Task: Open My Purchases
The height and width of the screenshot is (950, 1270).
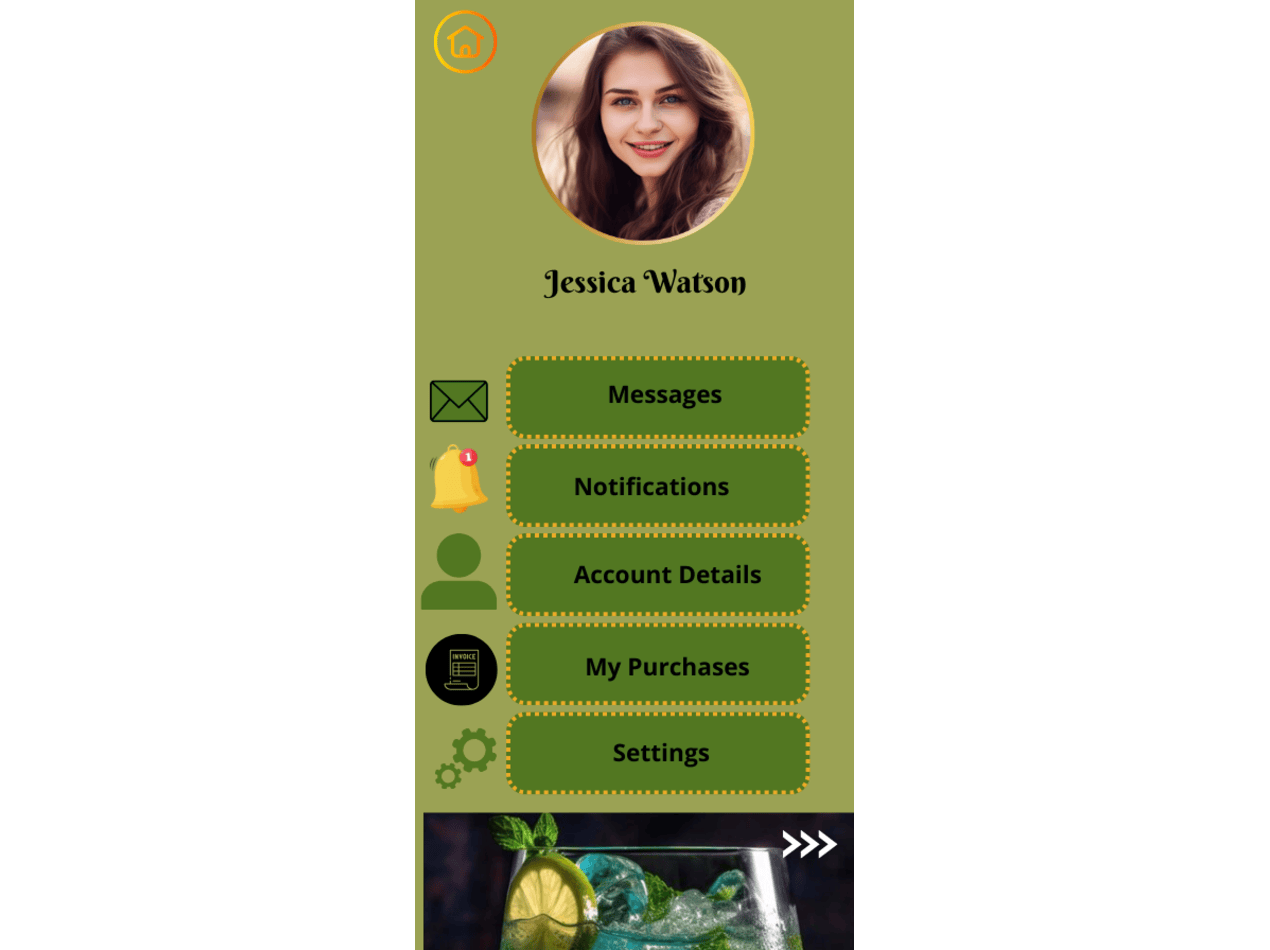Action: point(658,666)
